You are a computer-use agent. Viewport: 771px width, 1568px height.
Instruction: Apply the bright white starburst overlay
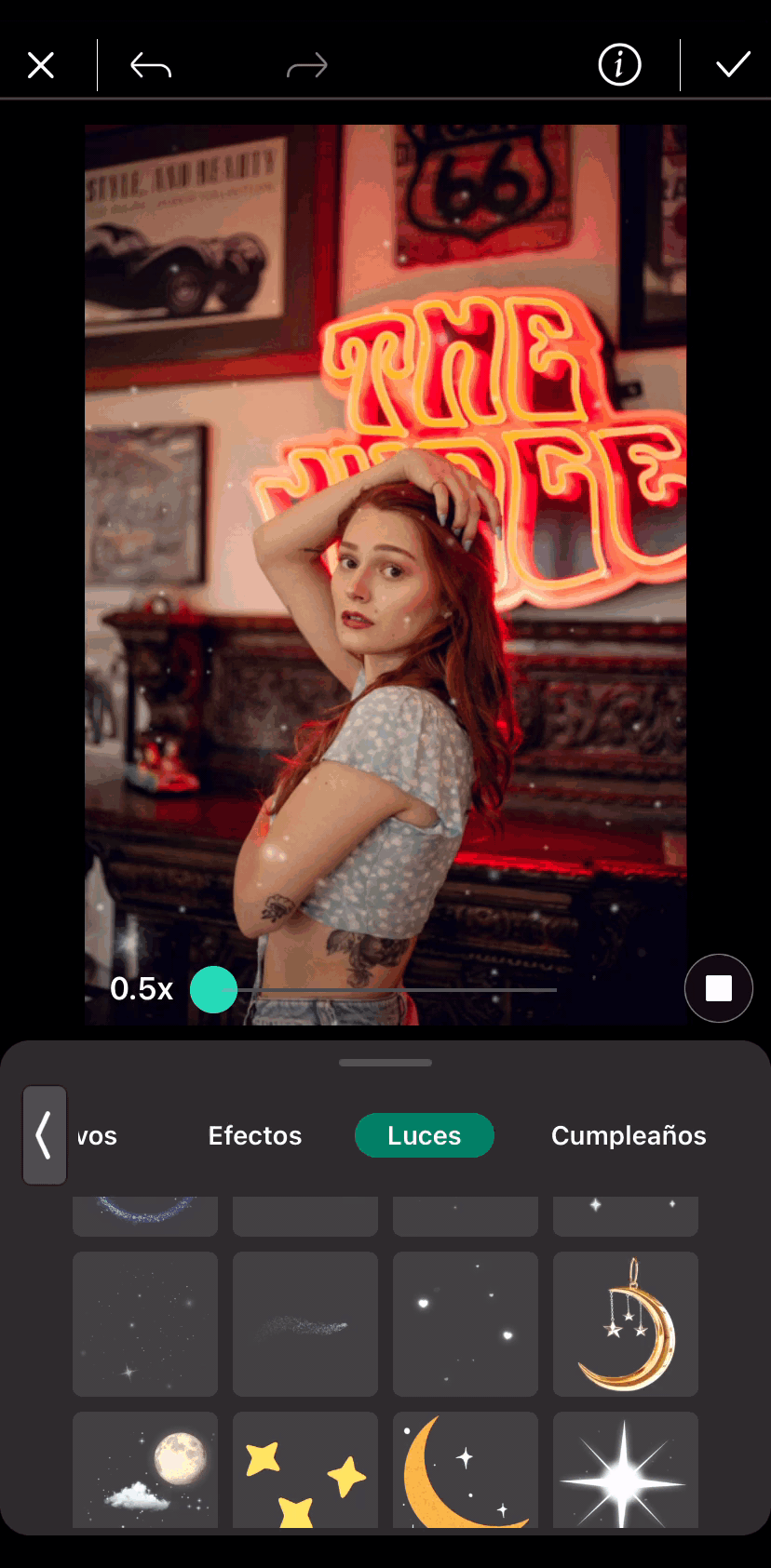[626, 1470]
